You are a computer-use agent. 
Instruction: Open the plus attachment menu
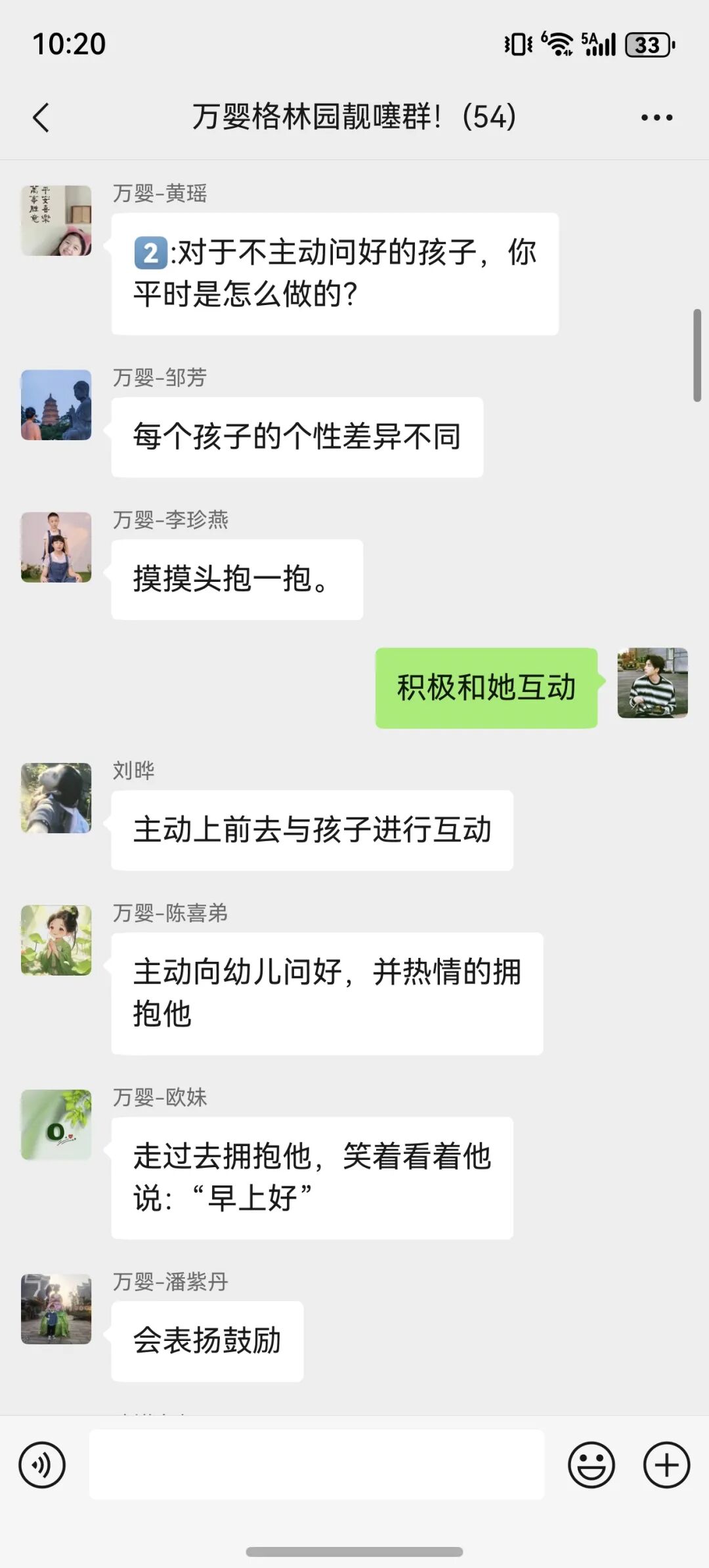[666, 1464]
